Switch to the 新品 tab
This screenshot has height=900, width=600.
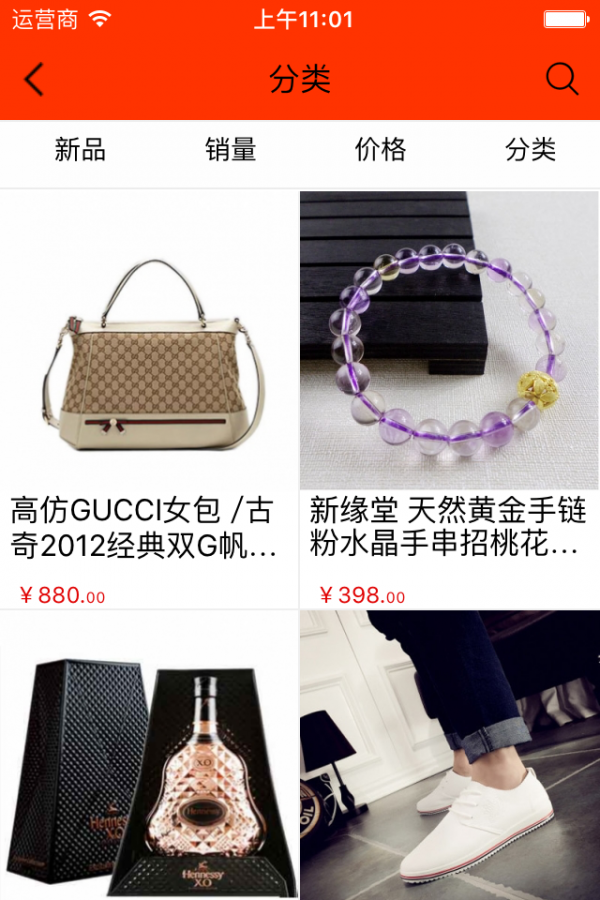coord(80,150)
